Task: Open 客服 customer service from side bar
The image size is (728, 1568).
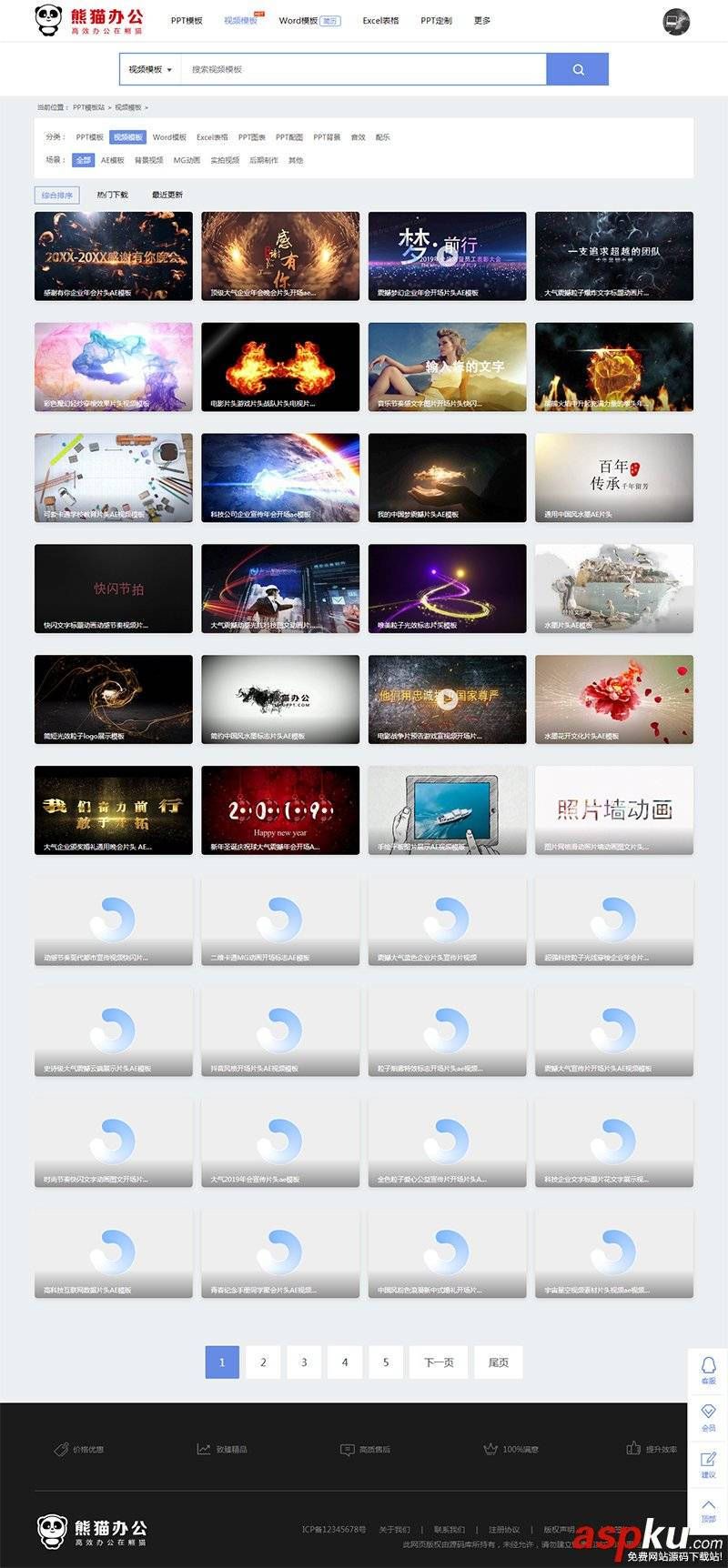Action: coord(708,1370)
